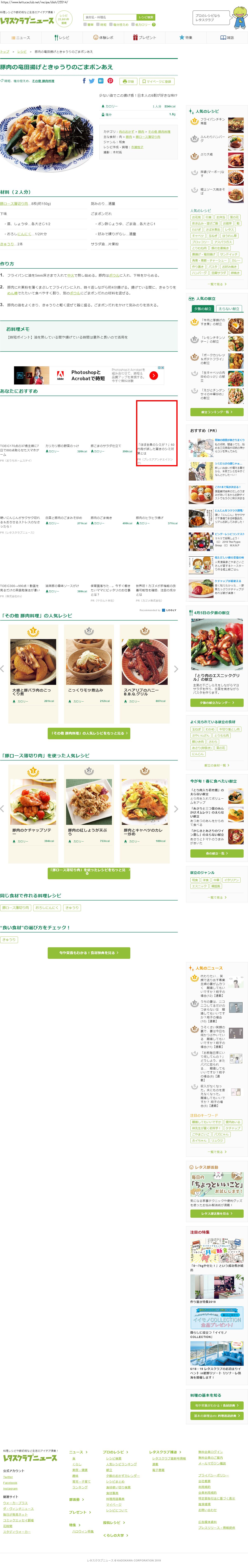Follow the トップ breadcrumb link
This screenshot has width=248, height=1568.
5,52
